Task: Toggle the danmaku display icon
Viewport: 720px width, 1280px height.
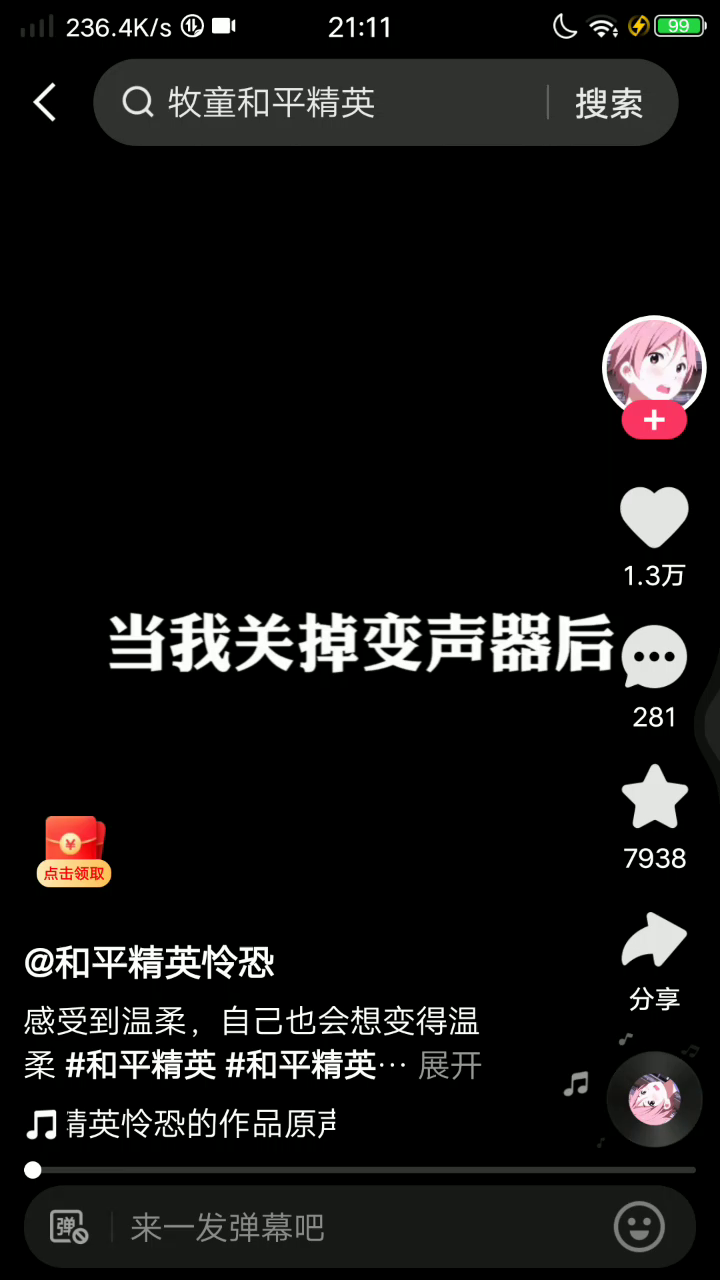Action: tap(70, 1227)
